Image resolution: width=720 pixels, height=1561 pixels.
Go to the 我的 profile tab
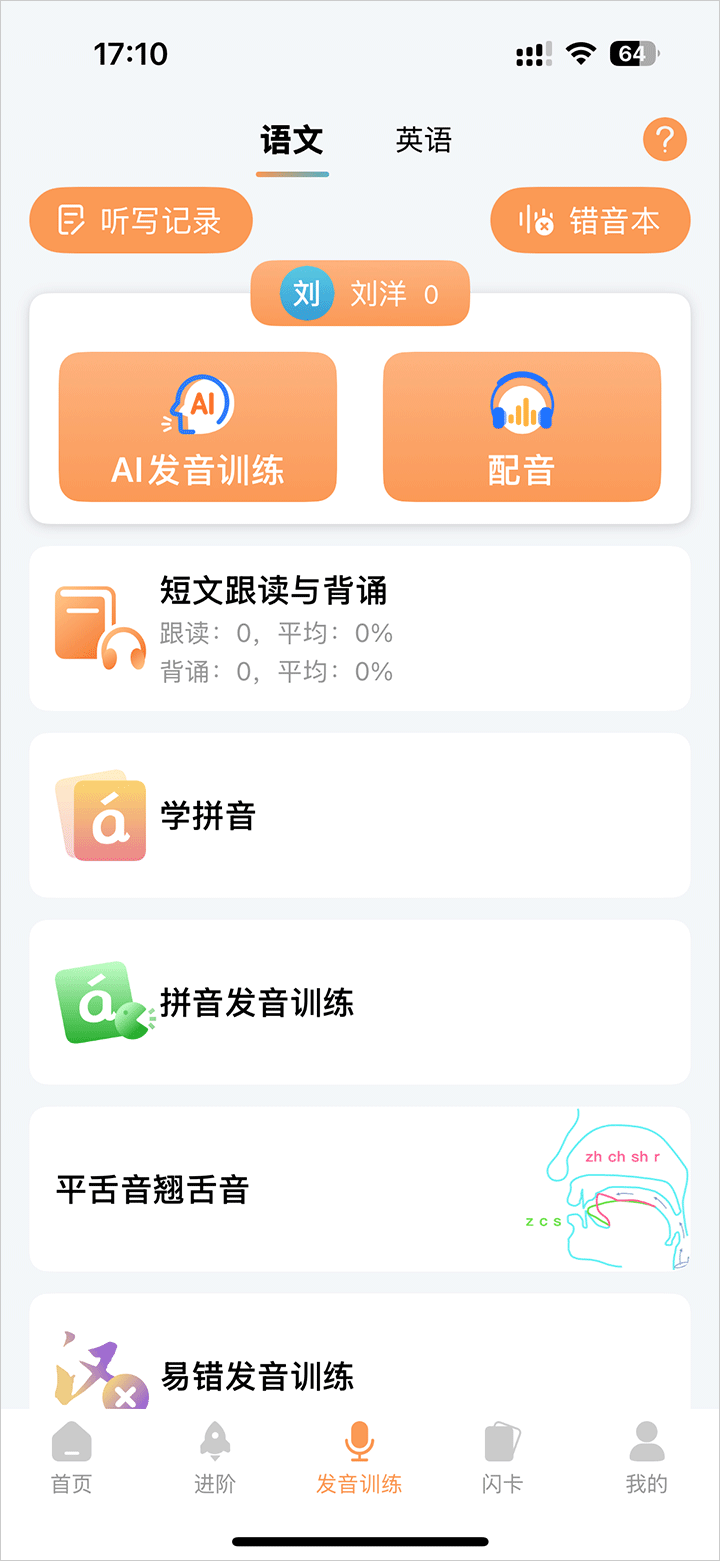(x=646, y=1457)
